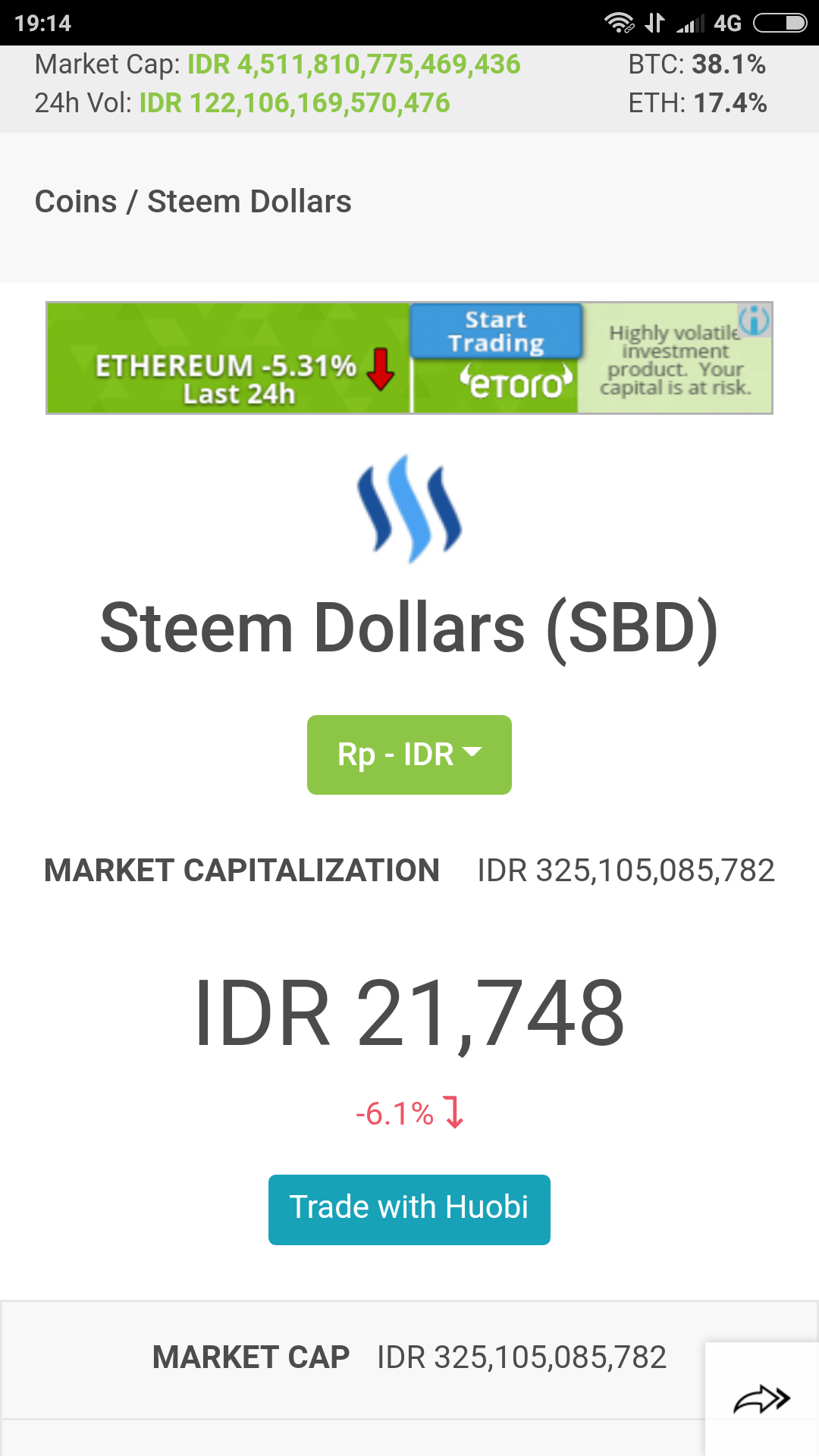Image resolution: width=819 pixels, height=1456 pixels.
Task: Open the Coins breadcrumb link
Action: (x=76, y=202)
